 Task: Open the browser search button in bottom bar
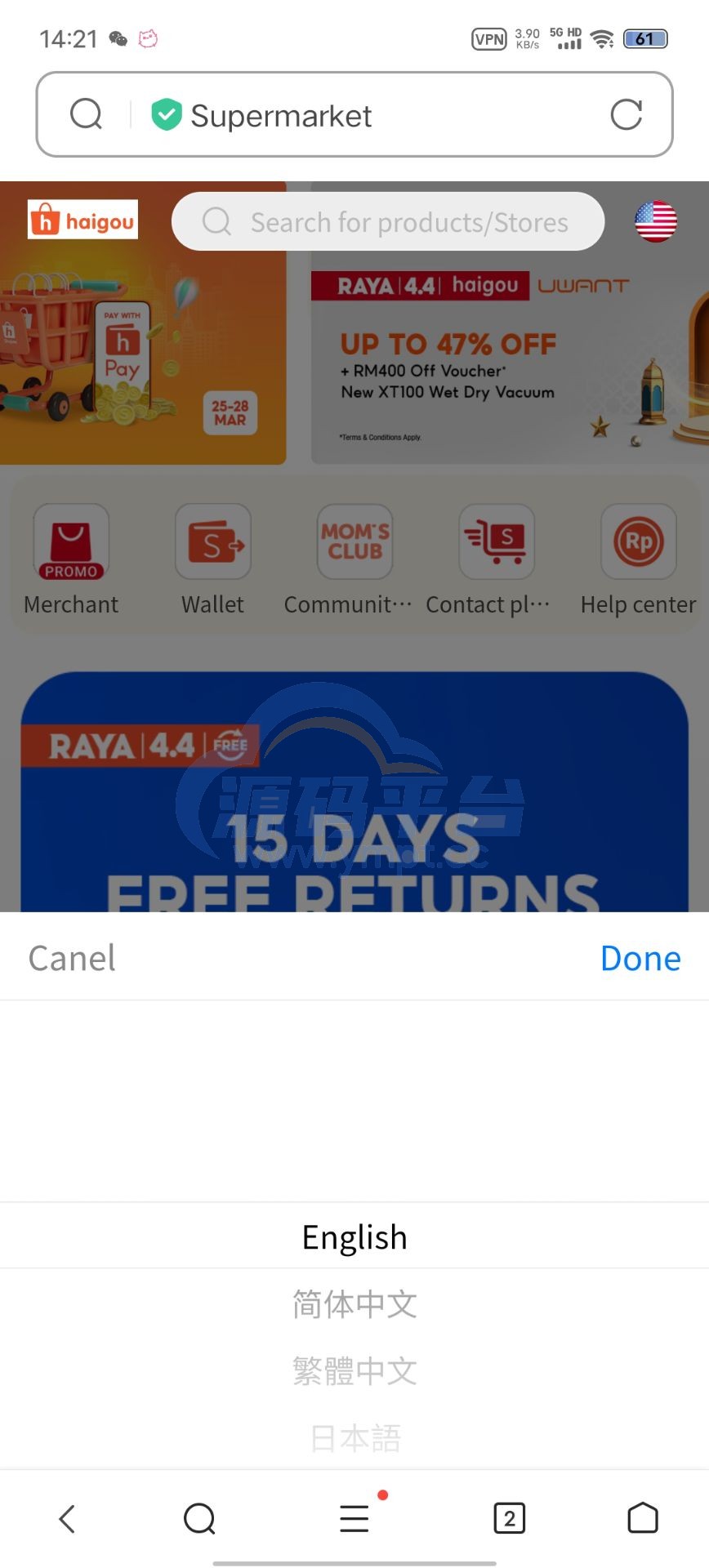pyautogui.click(x=199, y=1519)
